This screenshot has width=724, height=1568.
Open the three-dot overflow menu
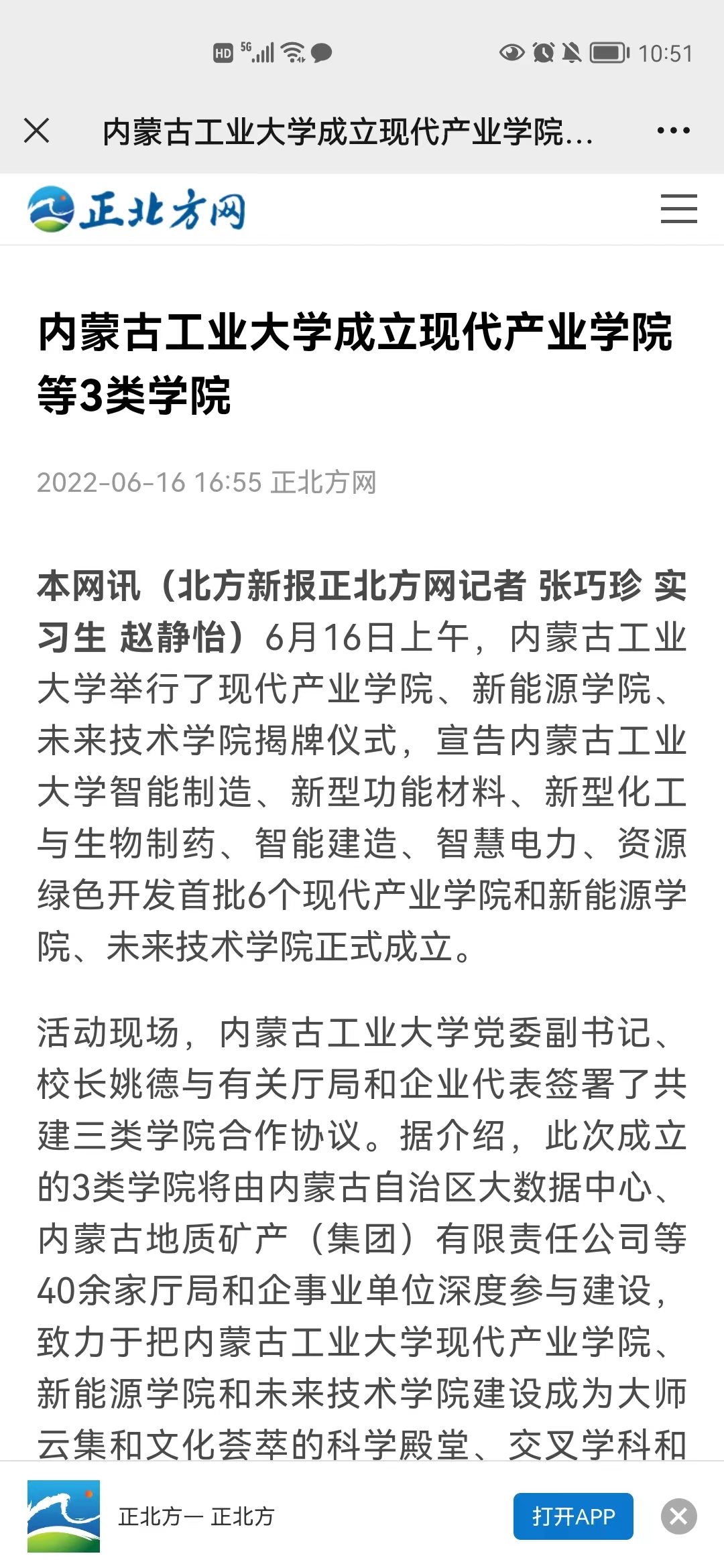[x=673, y=131]
